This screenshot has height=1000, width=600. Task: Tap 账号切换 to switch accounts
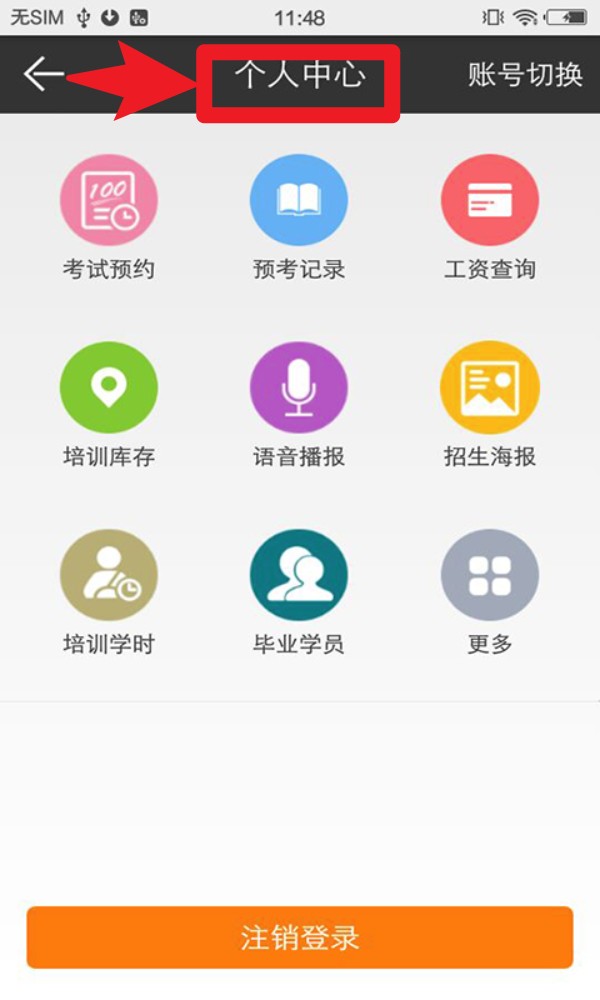tap(525, 75)
